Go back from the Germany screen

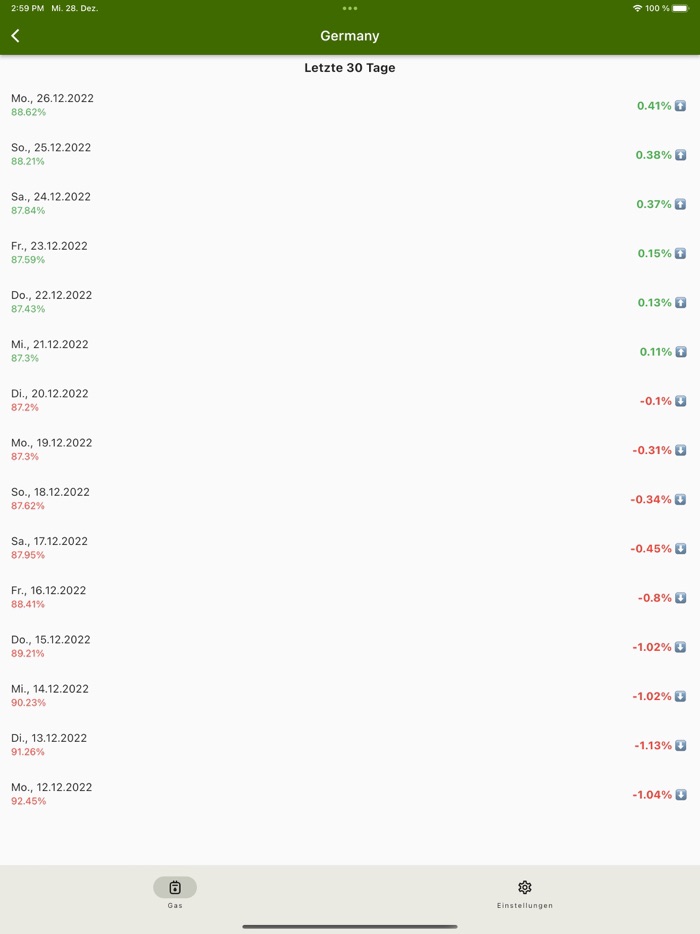point(15,36)
